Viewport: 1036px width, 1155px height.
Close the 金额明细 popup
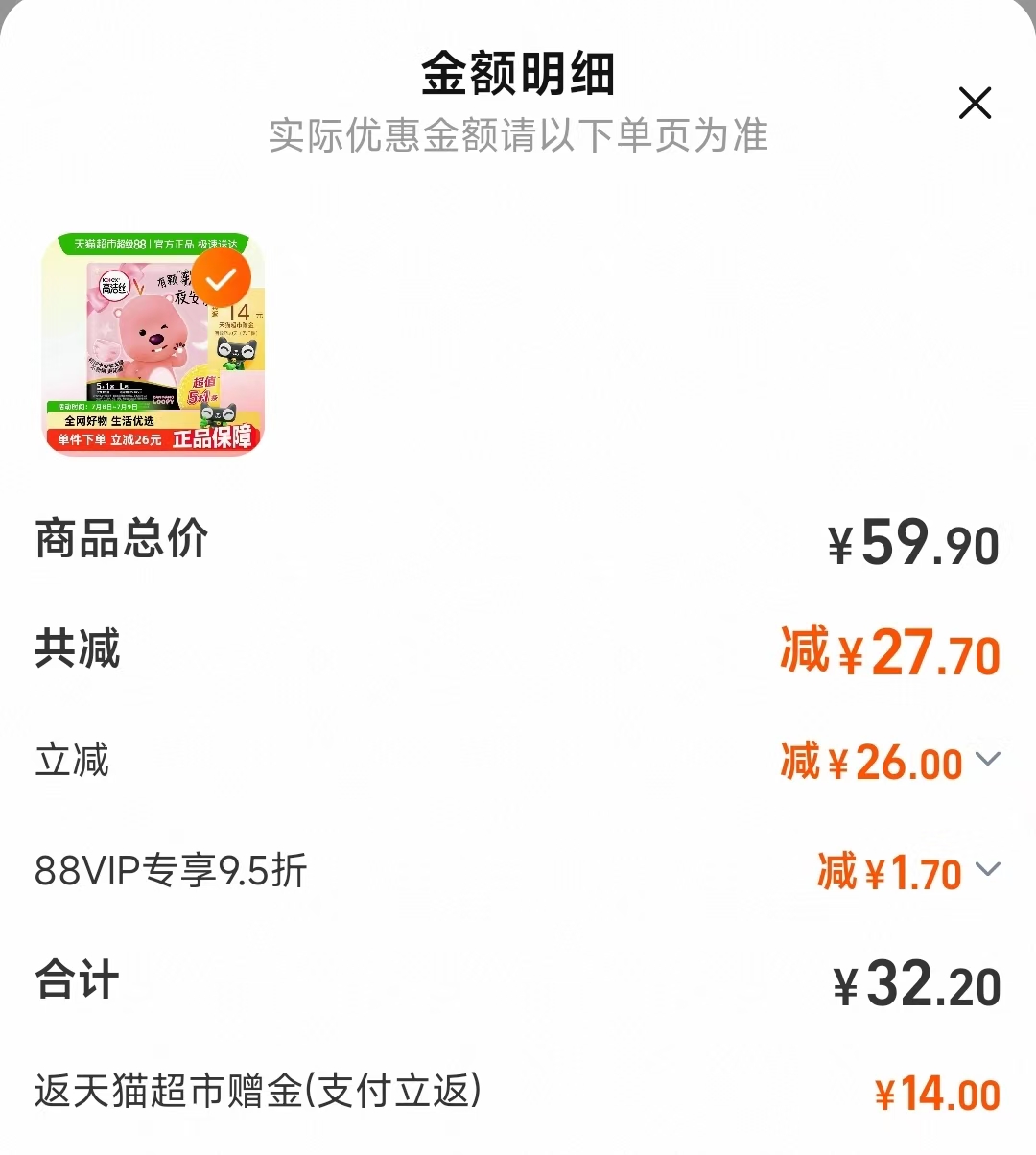click(976, 103)
